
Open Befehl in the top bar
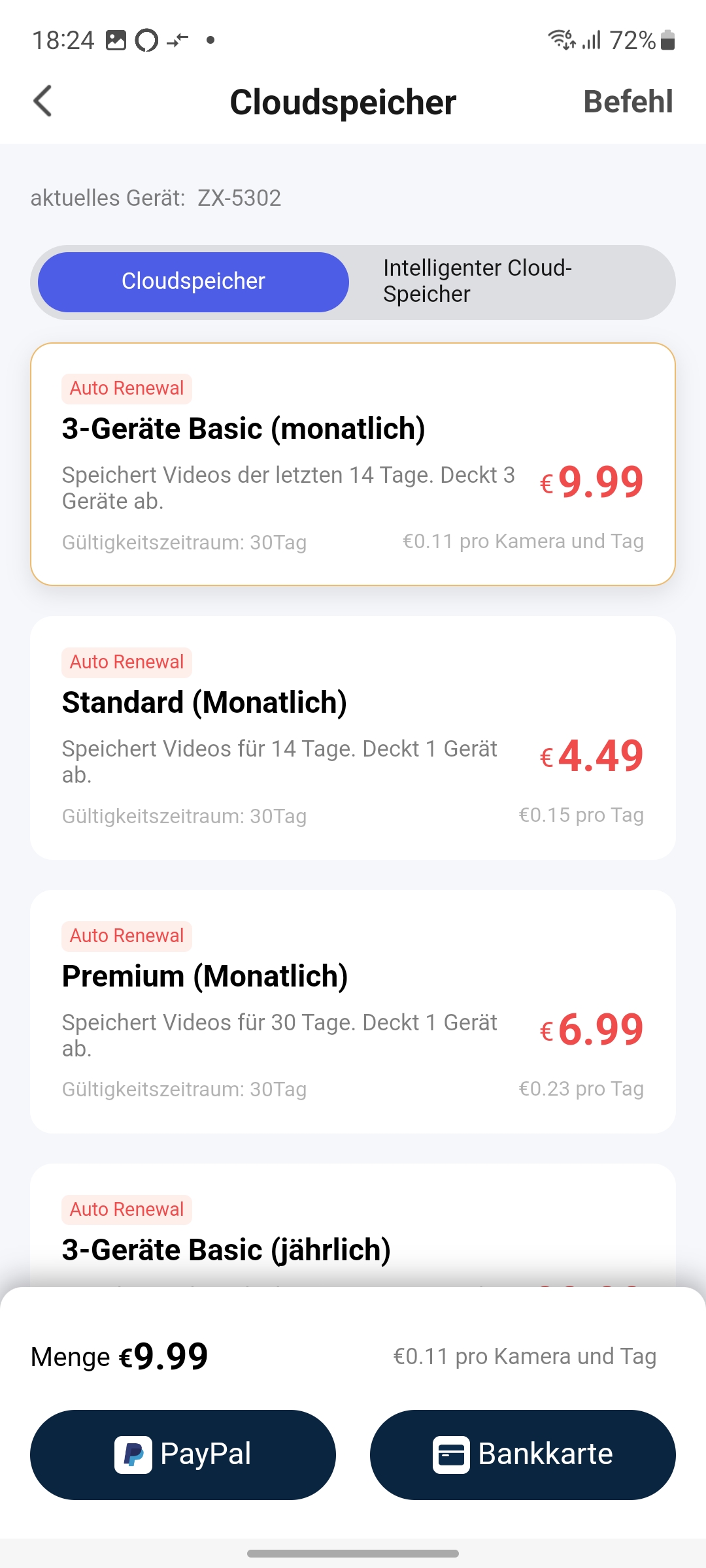pos(628,102)
